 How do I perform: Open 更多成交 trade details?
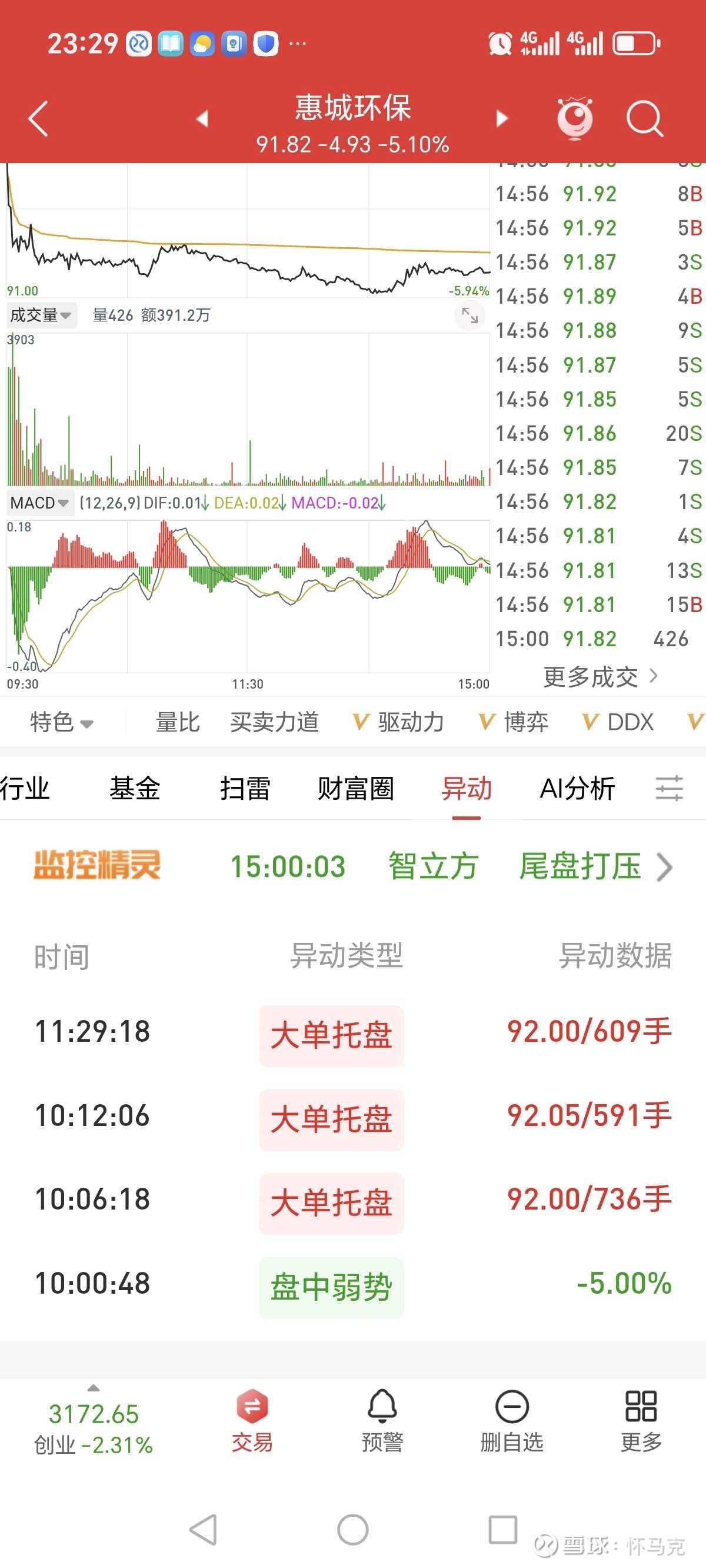coord(600,677)
